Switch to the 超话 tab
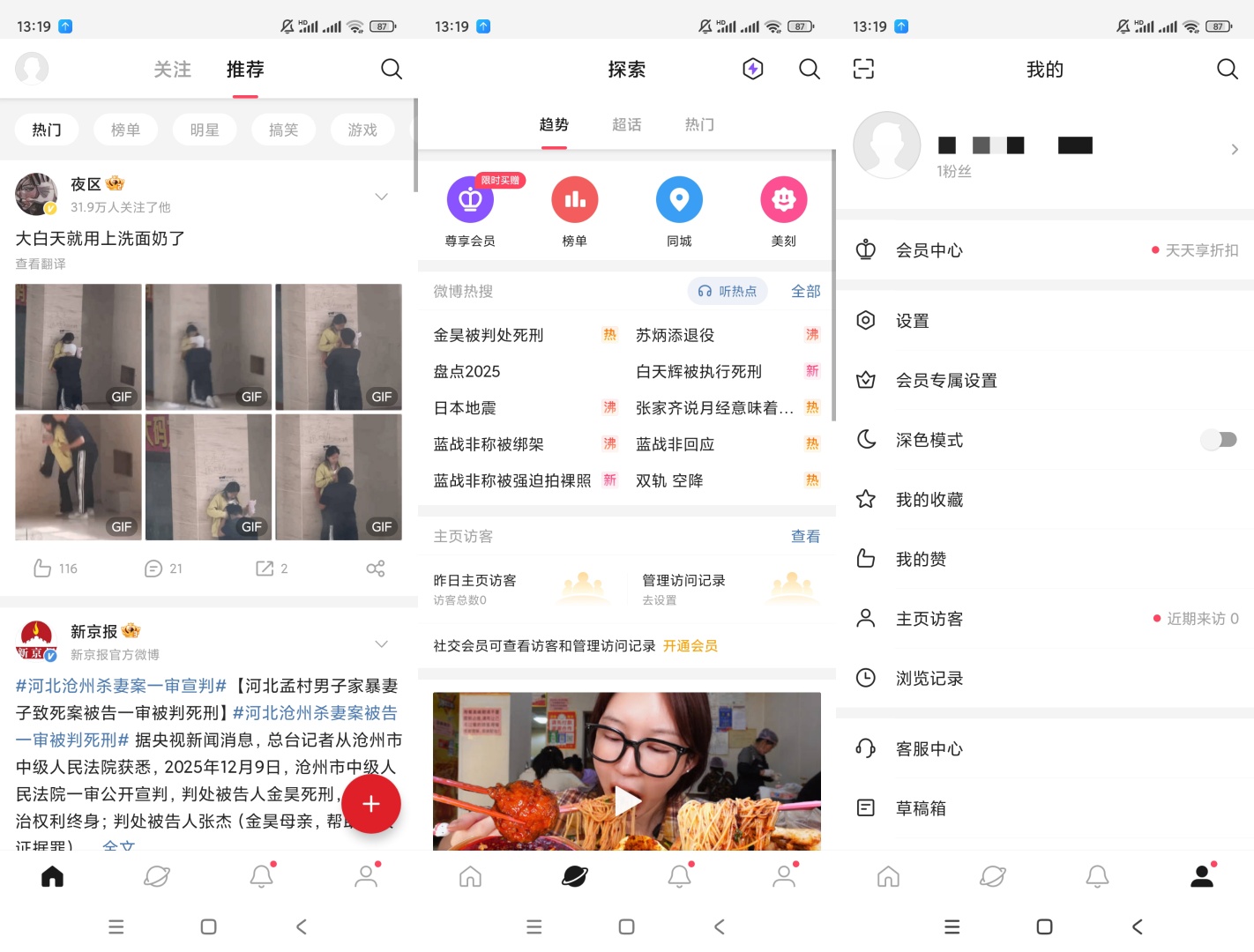The image size is (1254, 952). 627,125
